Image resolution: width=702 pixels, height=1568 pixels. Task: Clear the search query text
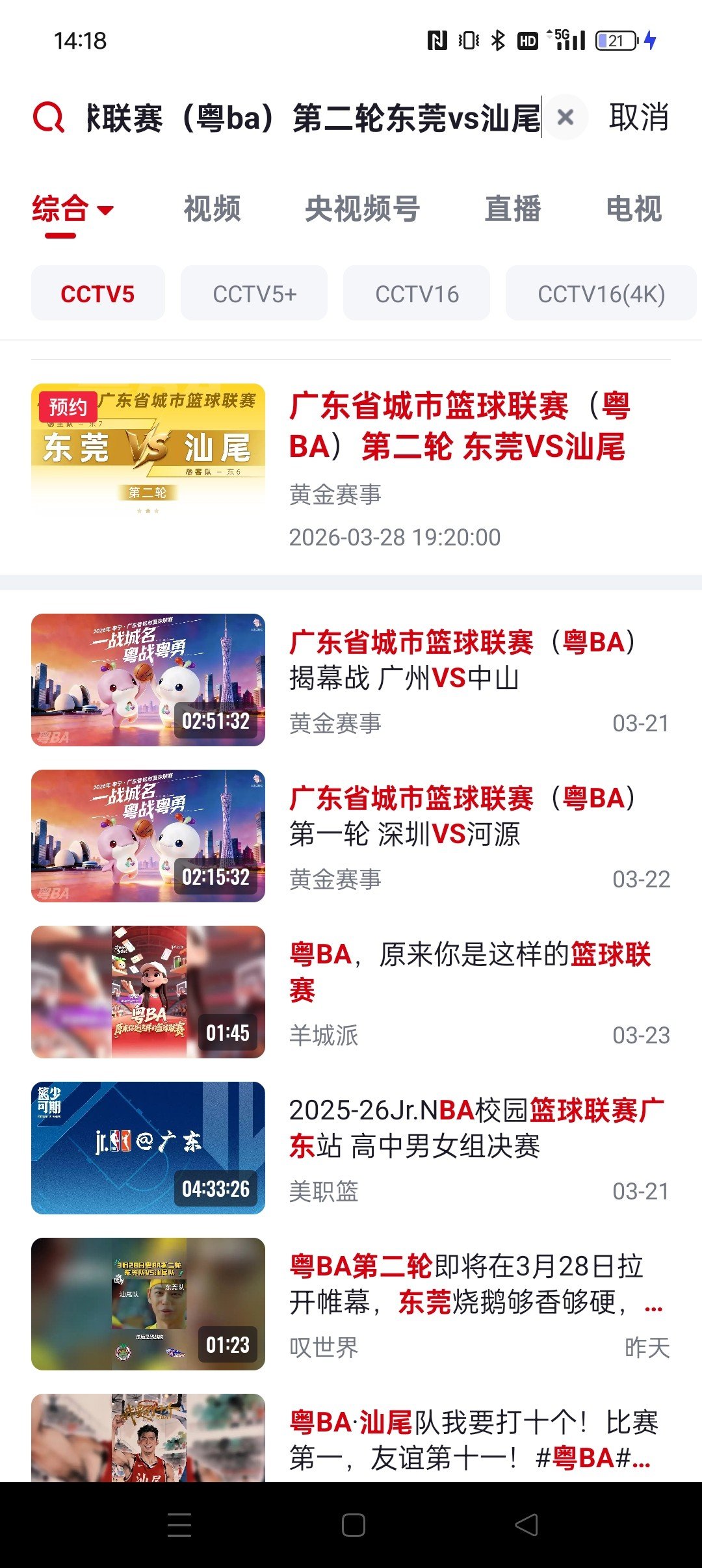565,118
